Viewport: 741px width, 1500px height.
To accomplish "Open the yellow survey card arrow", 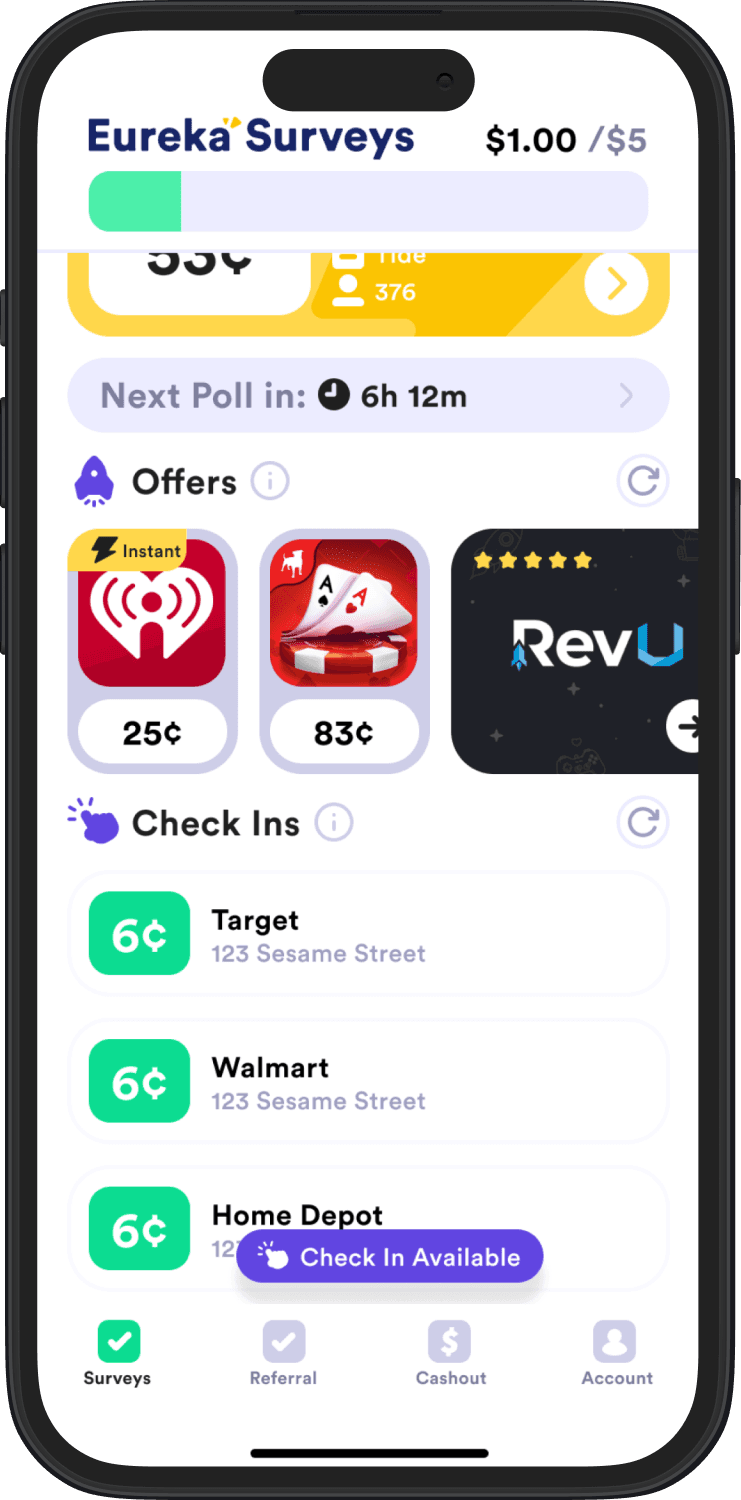I will (x=616, y=284).
